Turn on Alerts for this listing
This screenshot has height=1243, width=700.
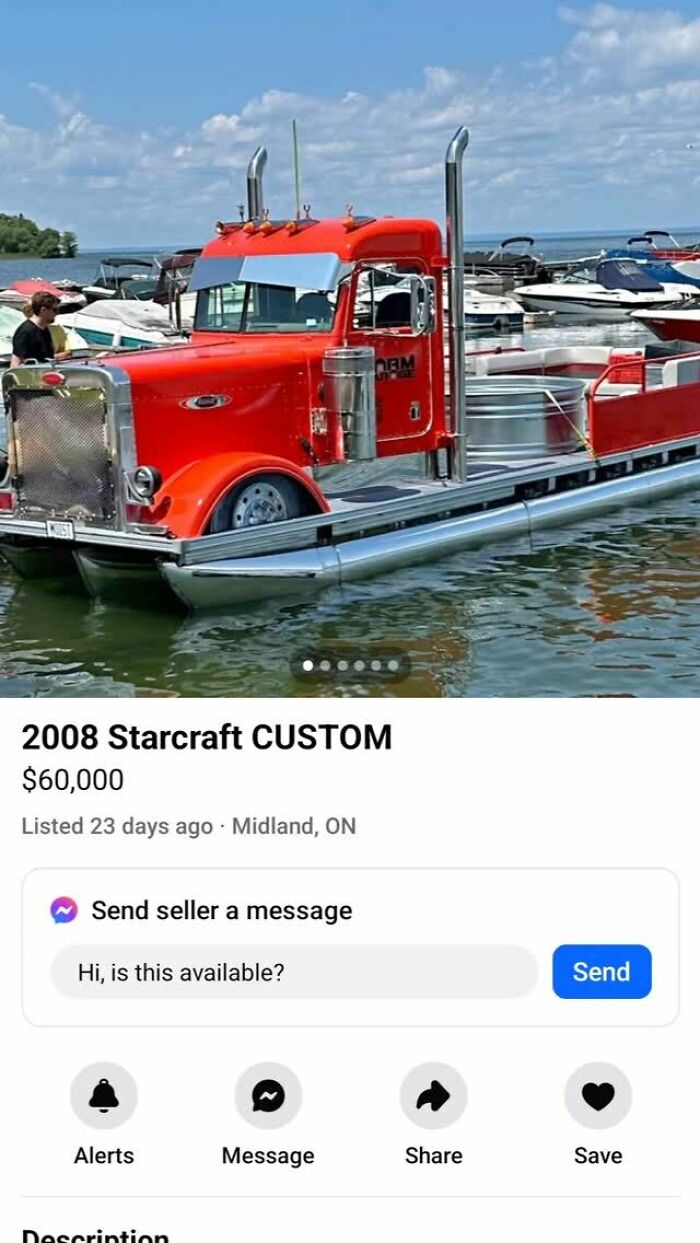[x=104, y=1097]
